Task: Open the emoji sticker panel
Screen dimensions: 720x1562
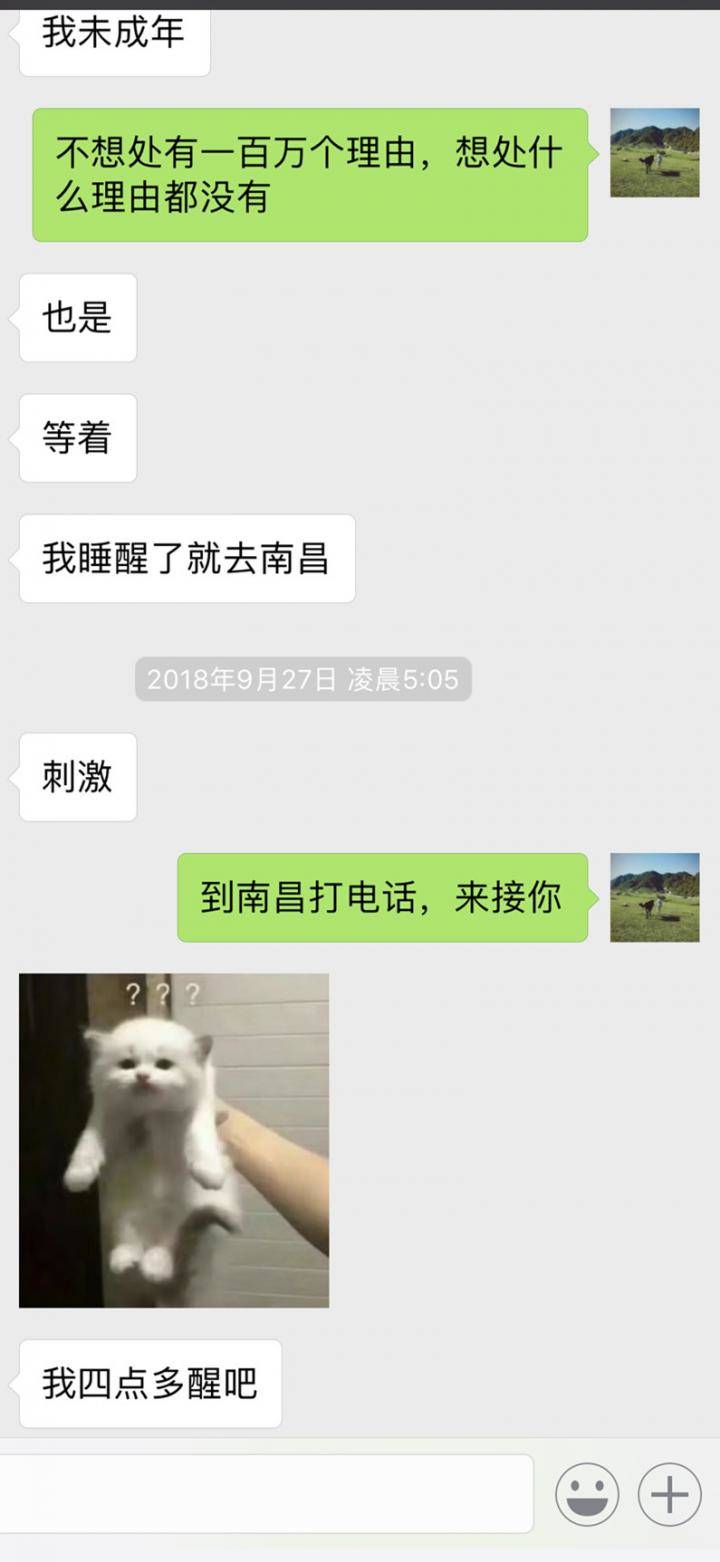Action: 587,1494
